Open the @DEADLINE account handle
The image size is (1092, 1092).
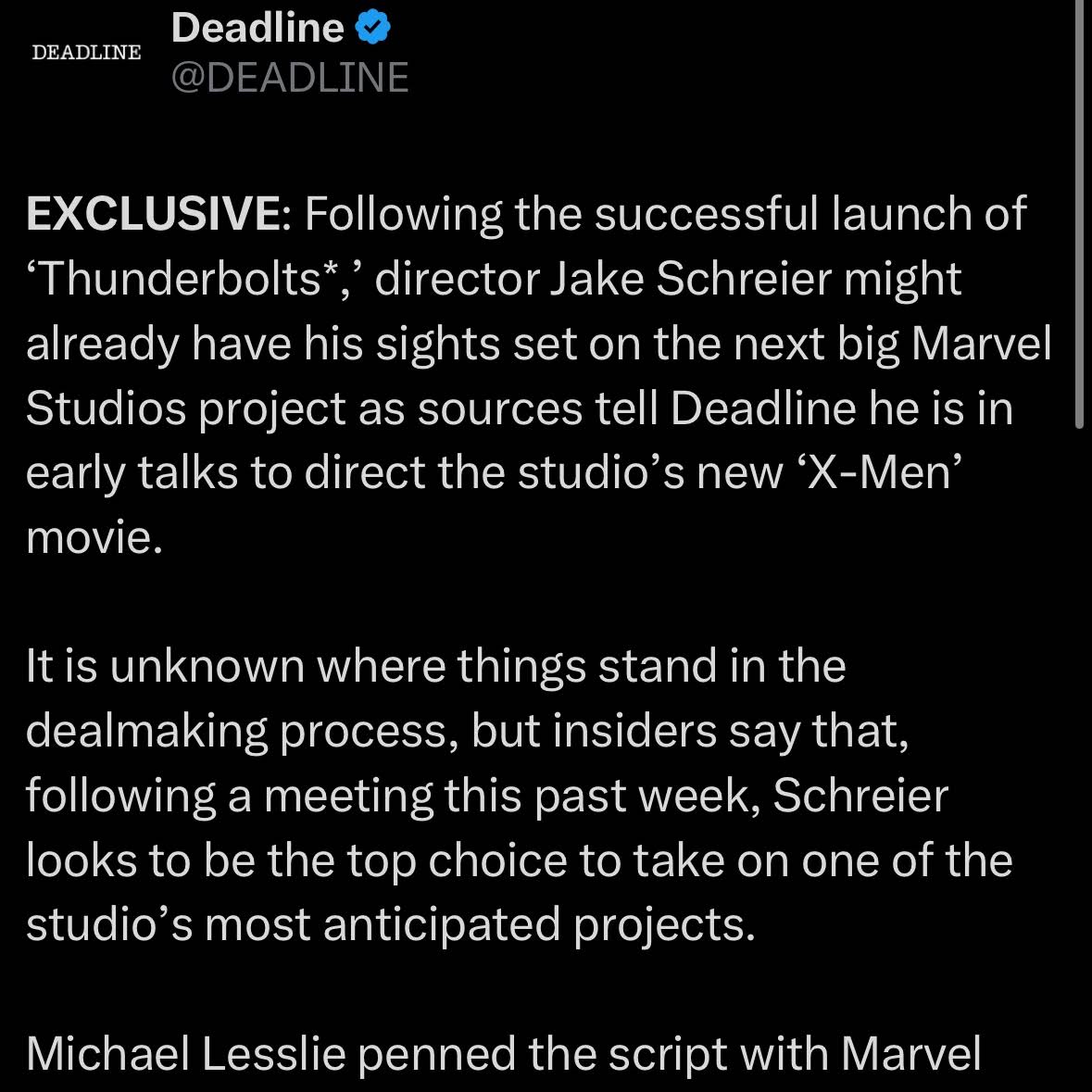point(289,78)
